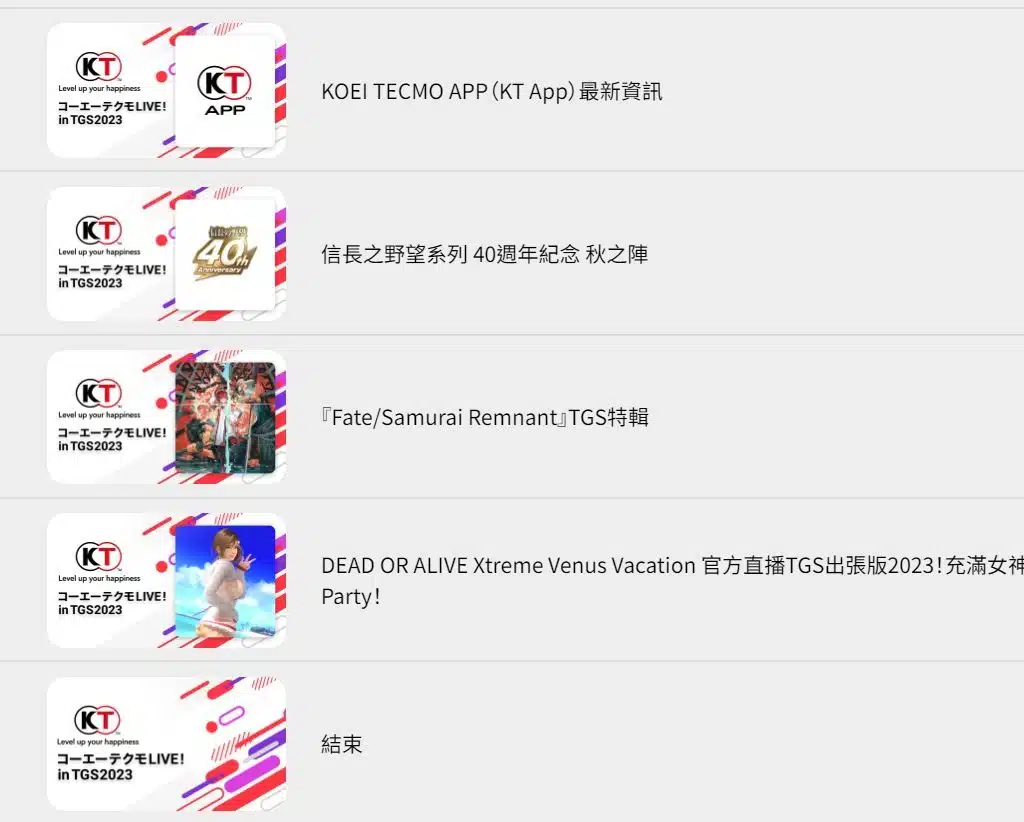Image resolution: width=1024 pixels, height=822 pixels.
Task: Open the KOEI TECMO APP latest news program
Action: click(x=491, y=92)
